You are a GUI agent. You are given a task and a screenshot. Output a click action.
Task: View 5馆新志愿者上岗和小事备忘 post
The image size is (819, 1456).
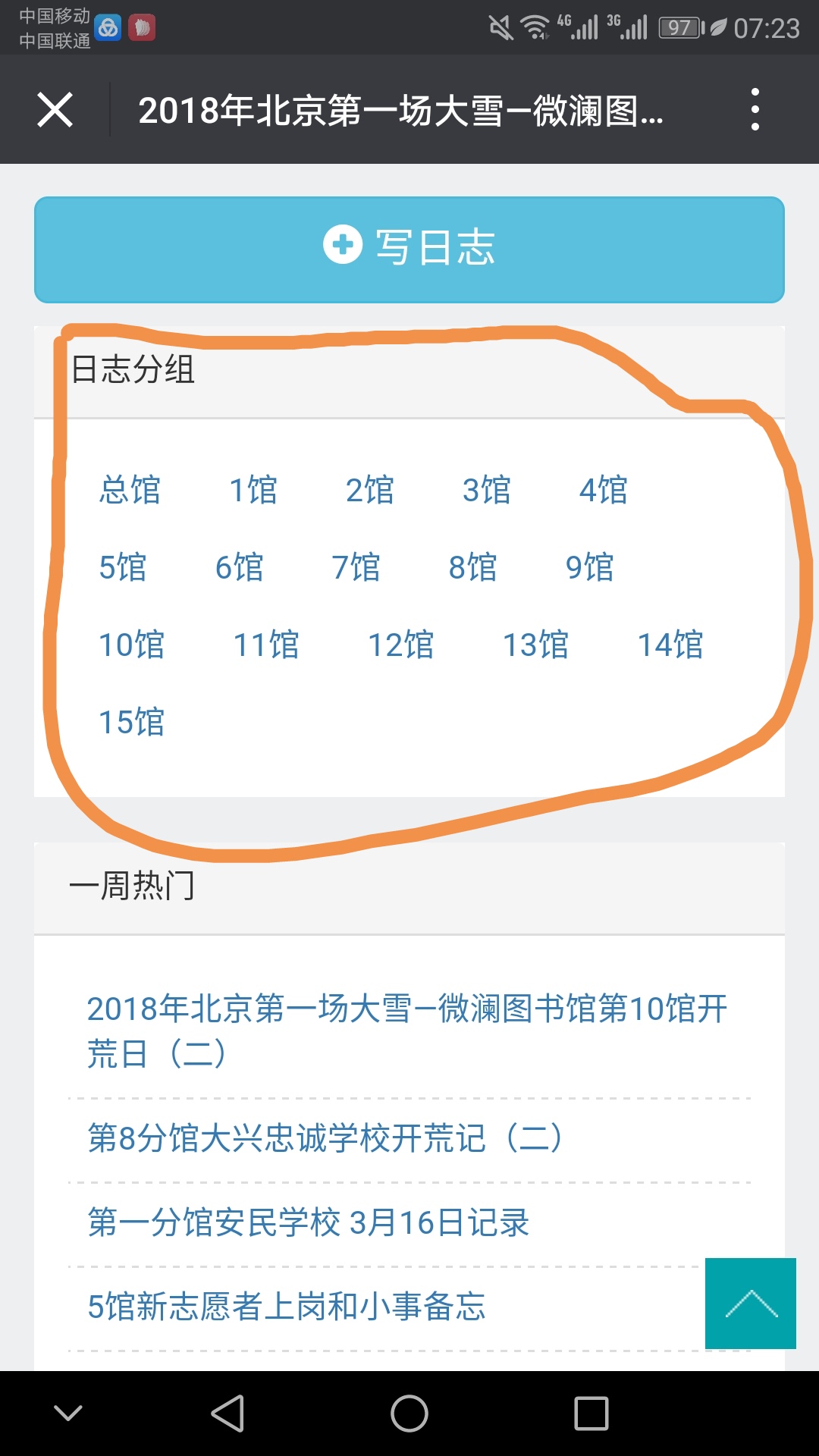(x=287, y=1307)
